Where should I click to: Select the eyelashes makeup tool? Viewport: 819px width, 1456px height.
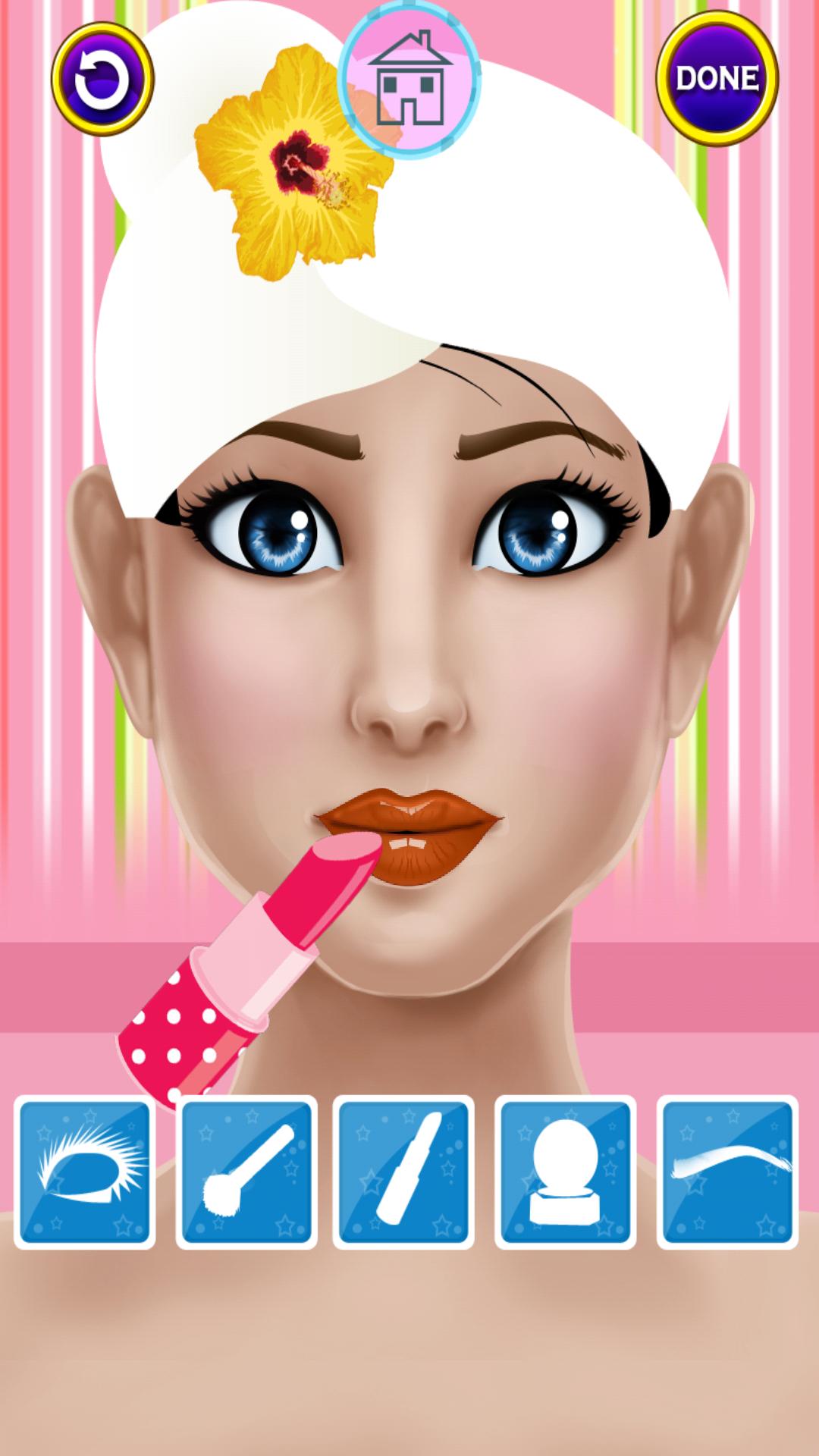coord(85,1172)
